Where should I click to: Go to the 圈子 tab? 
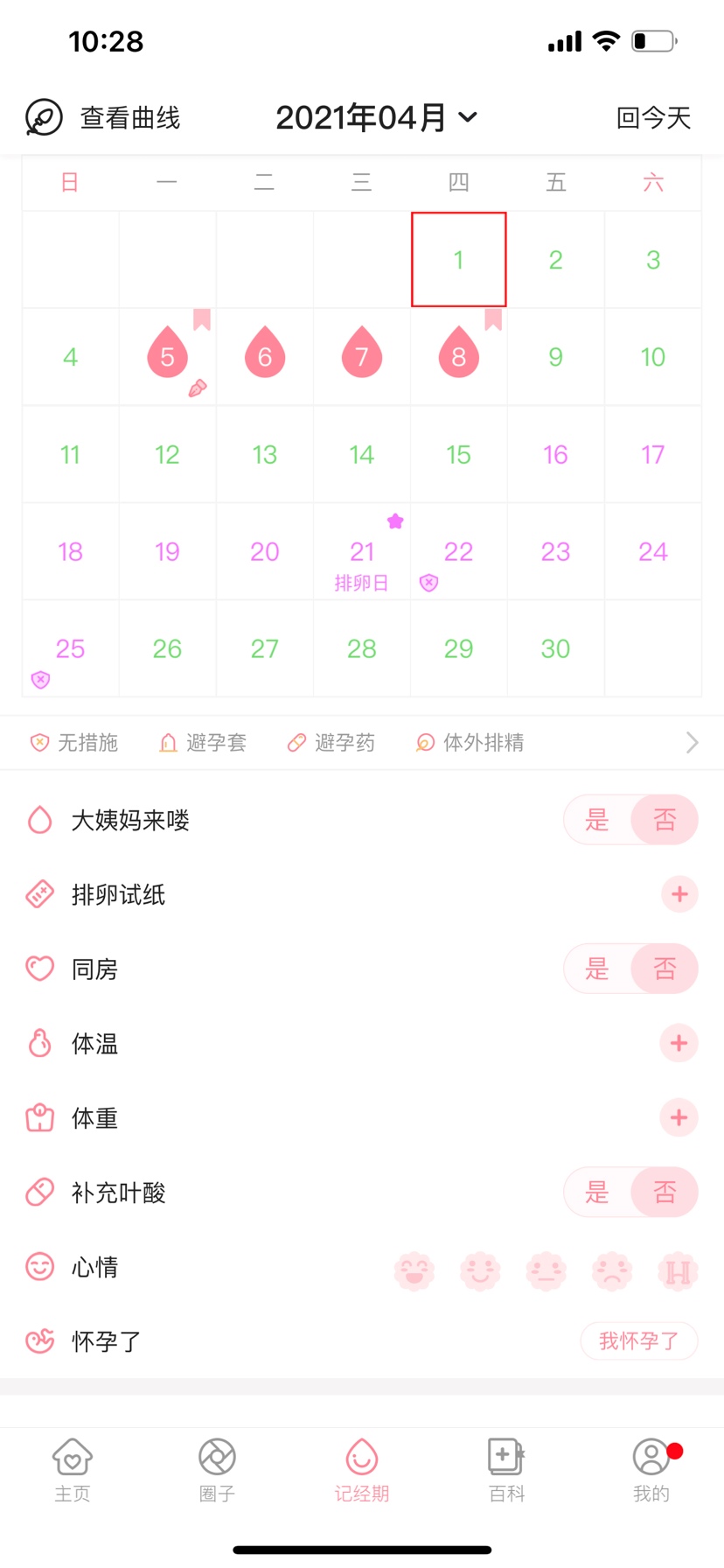click(x=217, y=1470)
